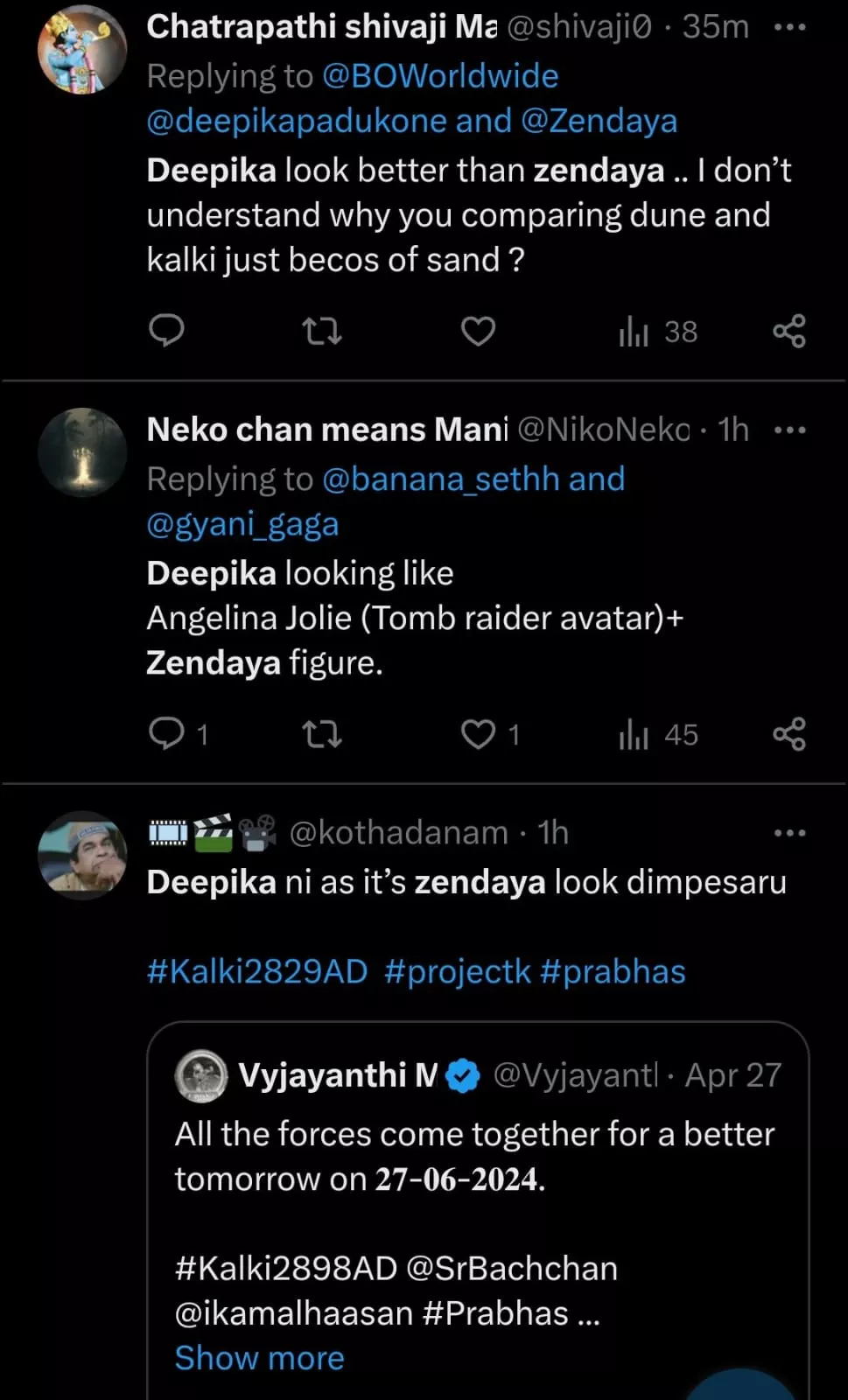Expand quoted tweet with Show more

(259, 1358)
